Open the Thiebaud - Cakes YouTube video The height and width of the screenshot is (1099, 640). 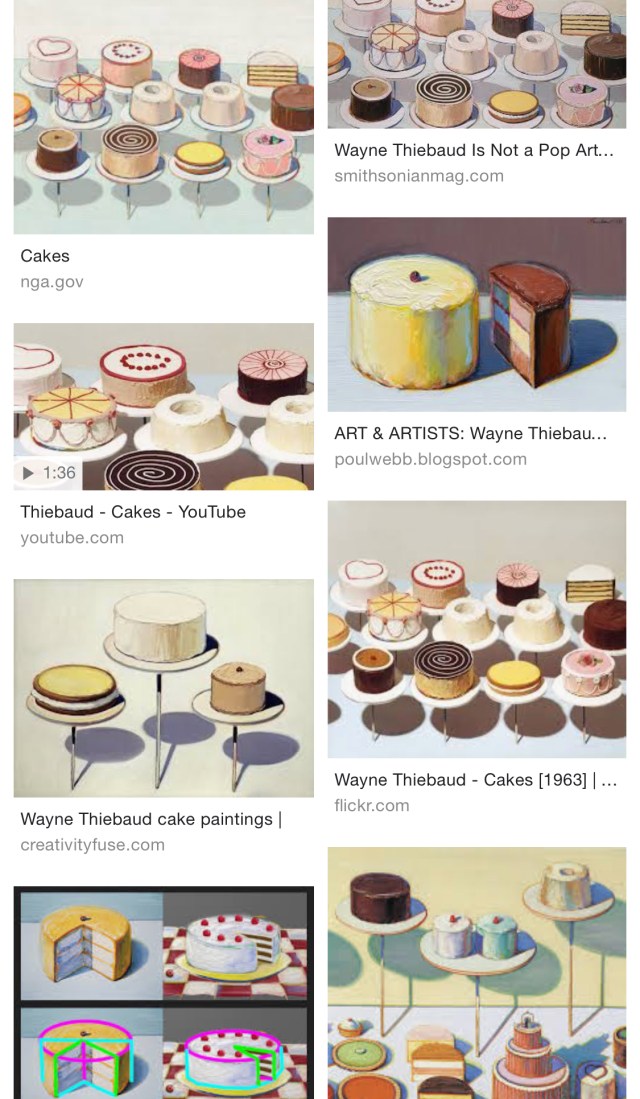click(163, 406)
